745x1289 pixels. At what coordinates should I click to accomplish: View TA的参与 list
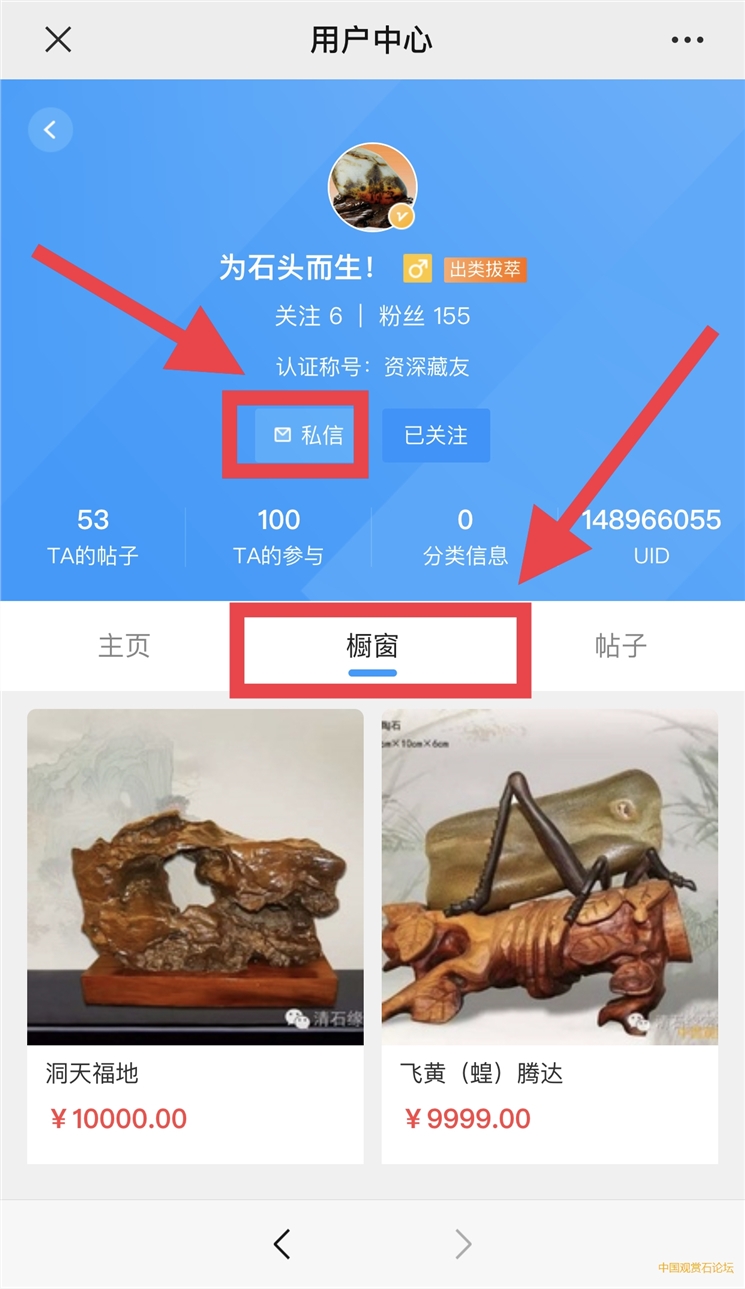(x=278, y=536)
